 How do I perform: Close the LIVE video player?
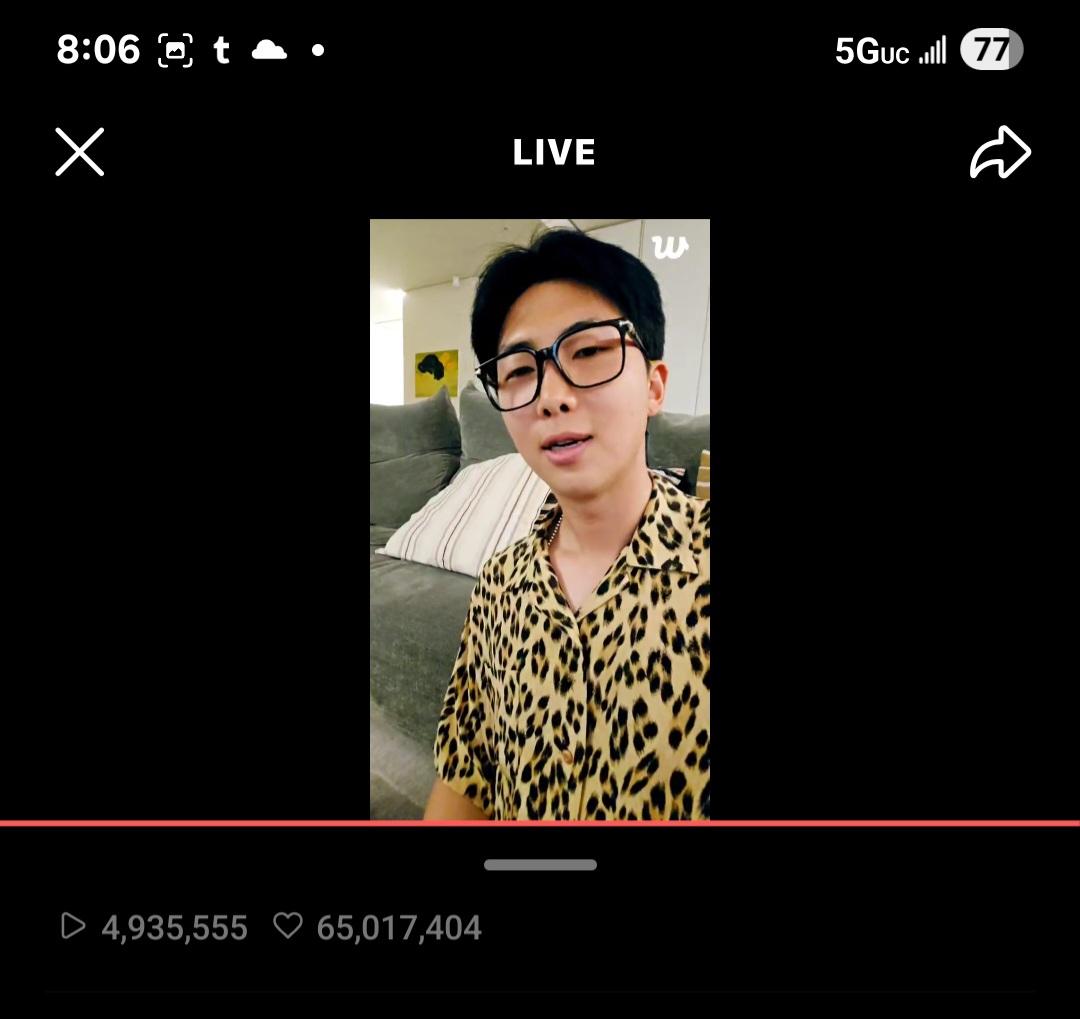click(80, 153)
